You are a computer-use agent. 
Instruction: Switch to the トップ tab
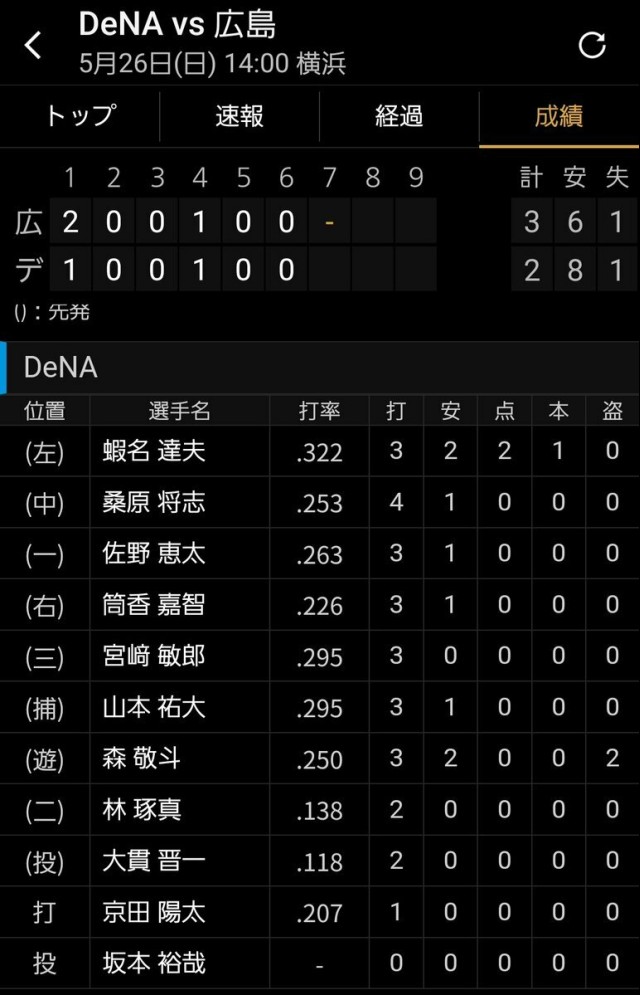[x=80, y=117]
